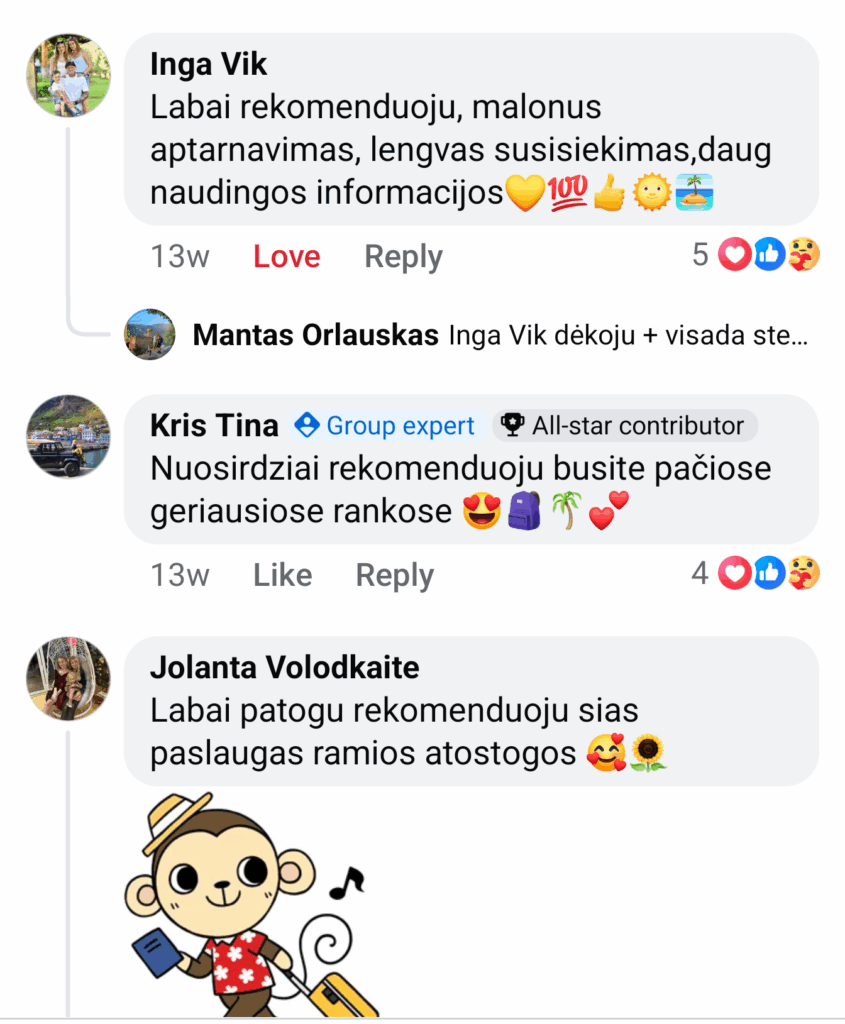Open Jolanta Volodkaite's profile name link
Viewport: 845px width, 1024px height.
[285, 667]
